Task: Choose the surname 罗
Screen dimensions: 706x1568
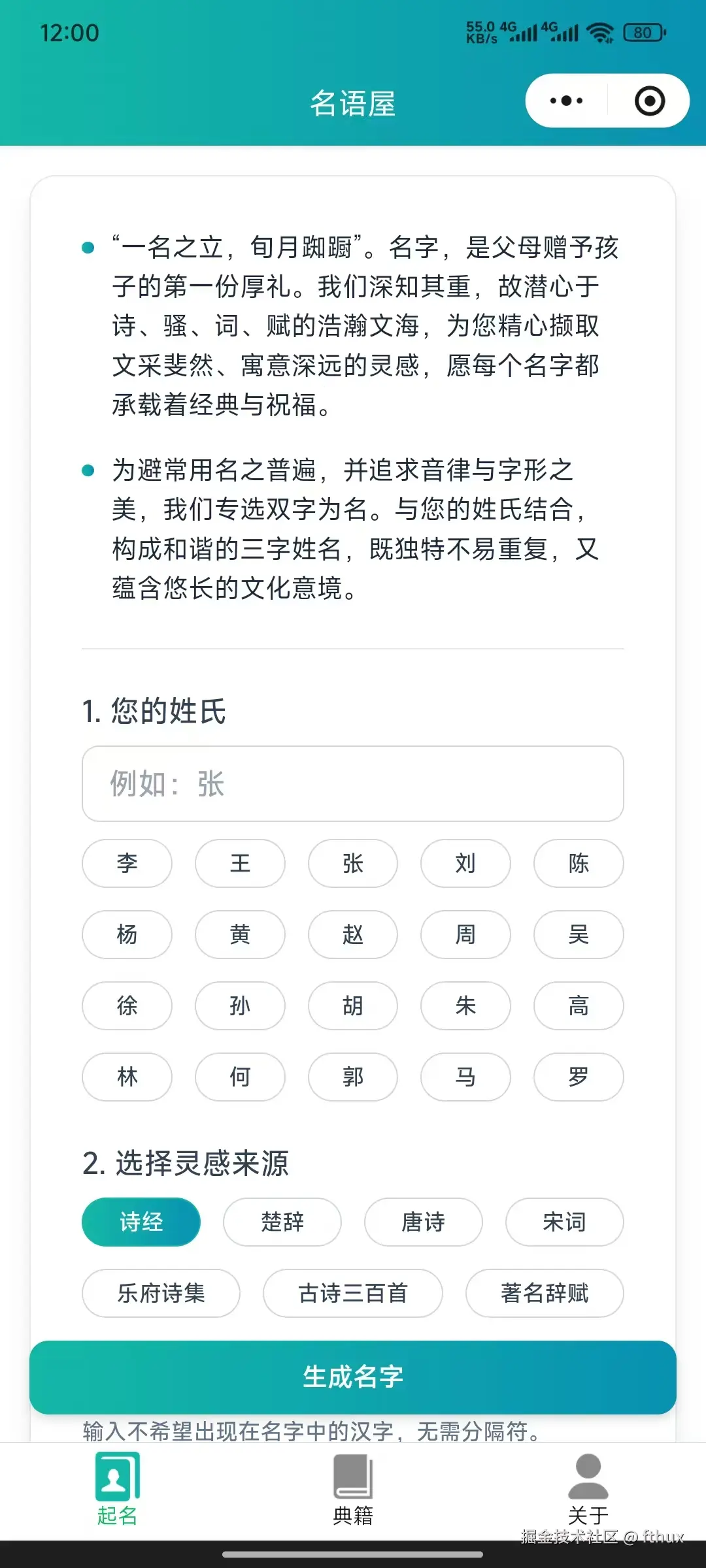Action: [x=579, y=1077]
